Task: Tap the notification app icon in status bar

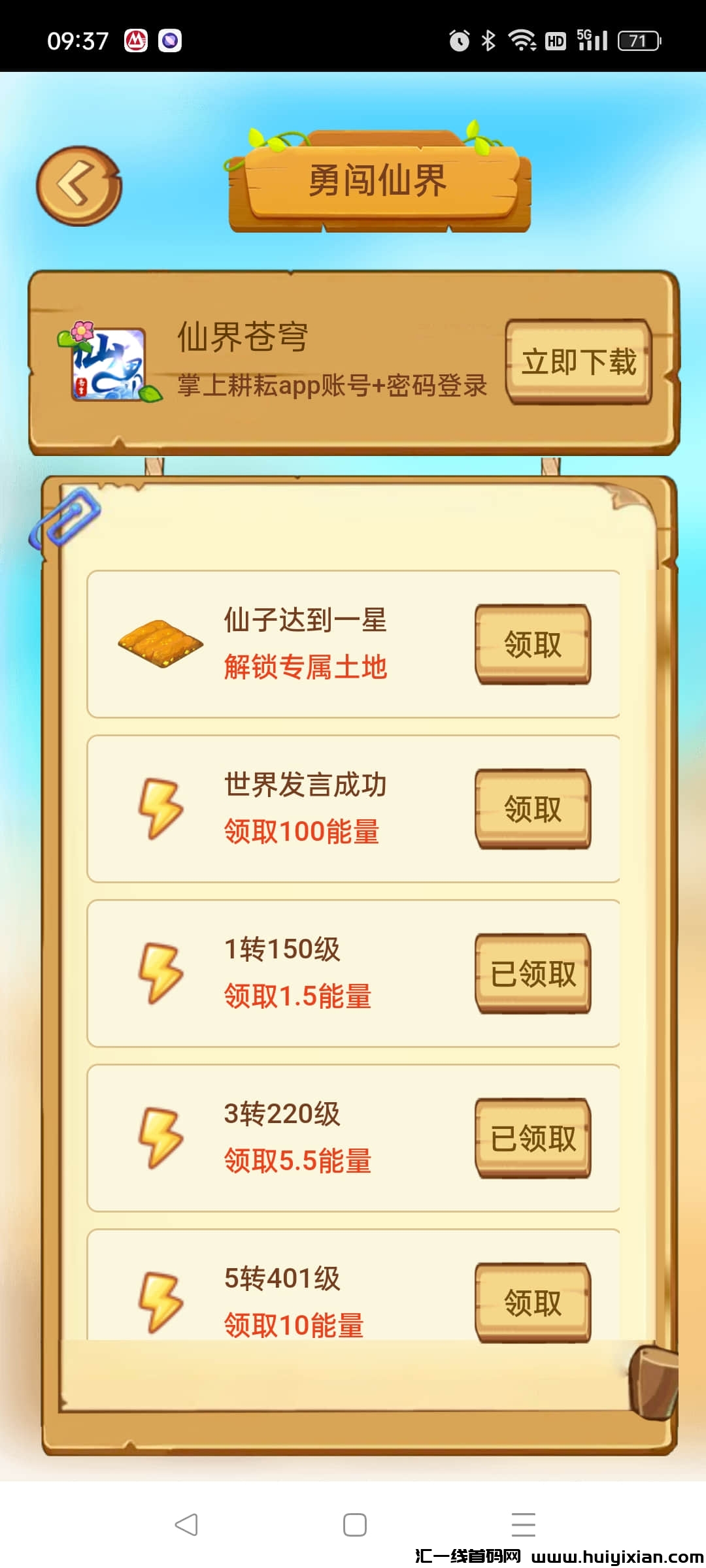Action: [x=134, y=41]
